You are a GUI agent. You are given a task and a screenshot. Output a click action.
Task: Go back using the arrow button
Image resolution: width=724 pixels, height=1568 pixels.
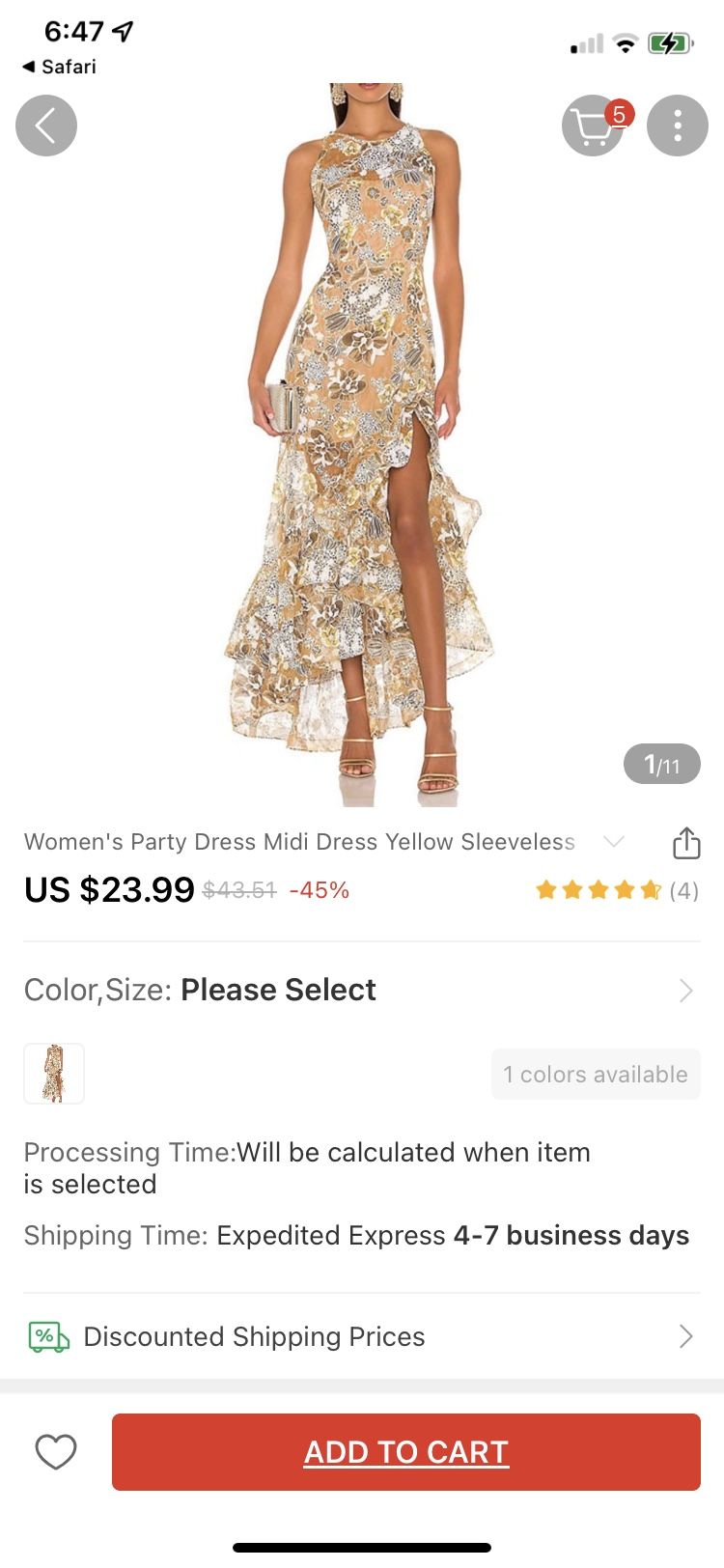(x=46, y=126)
